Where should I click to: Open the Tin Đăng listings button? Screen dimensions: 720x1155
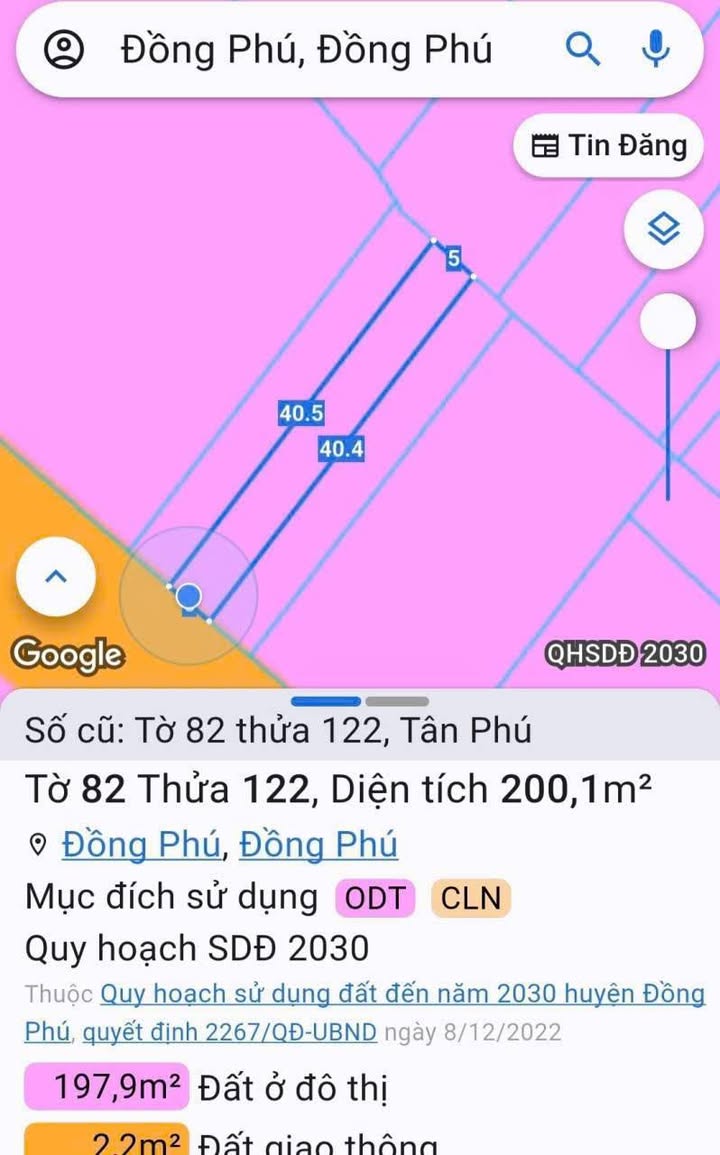click(x=609, y=146)
